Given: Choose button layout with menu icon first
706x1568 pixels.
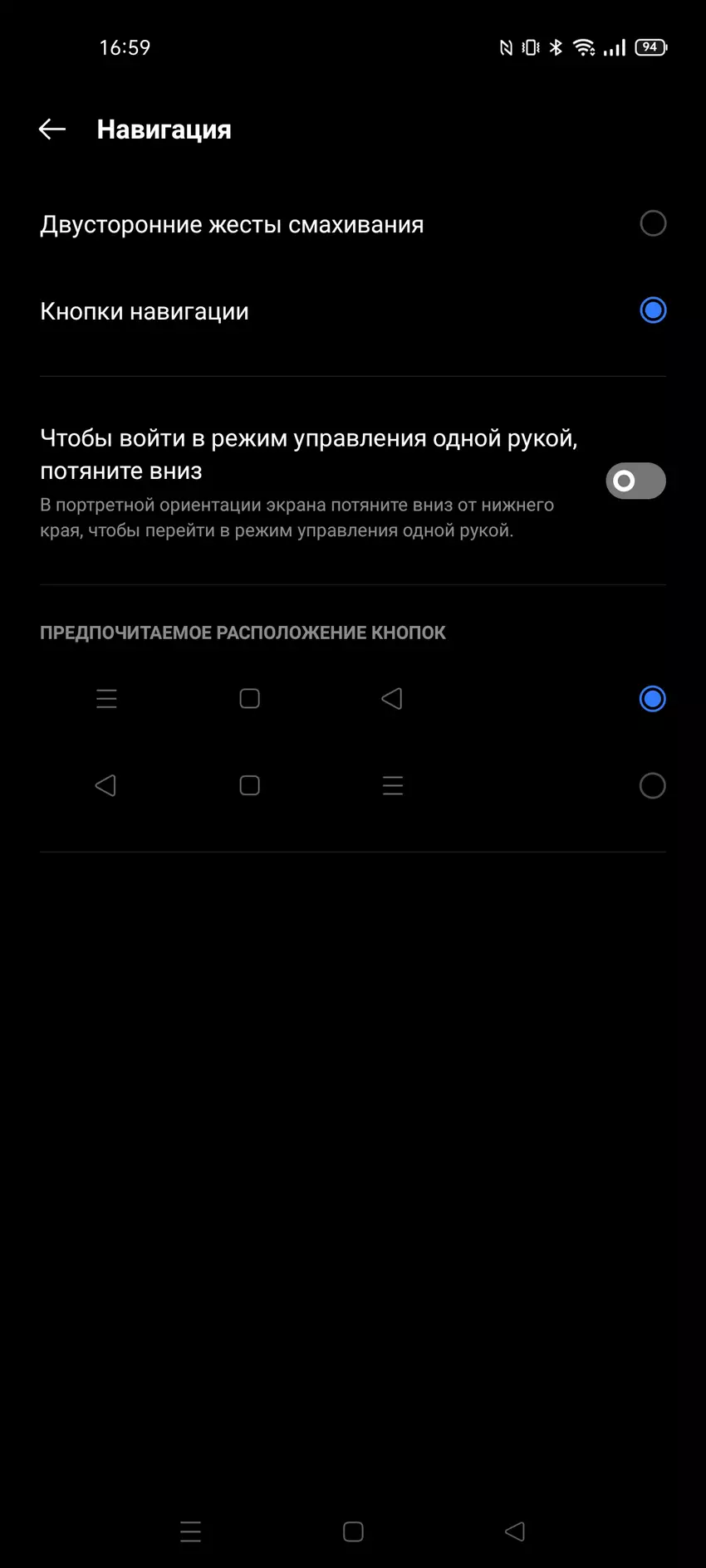Looking at the screenshot, I should [652, 699].
